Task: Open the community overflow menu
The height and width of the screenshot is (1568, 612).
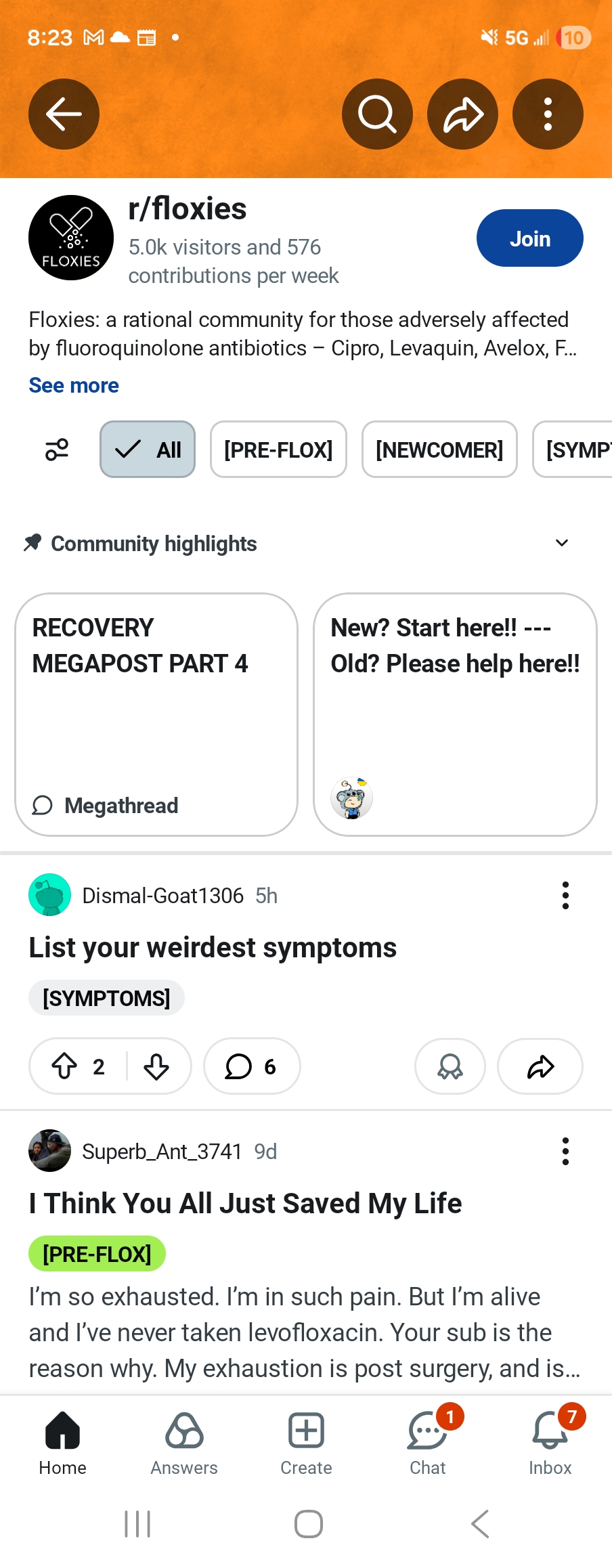Action: tap(548, 114)
